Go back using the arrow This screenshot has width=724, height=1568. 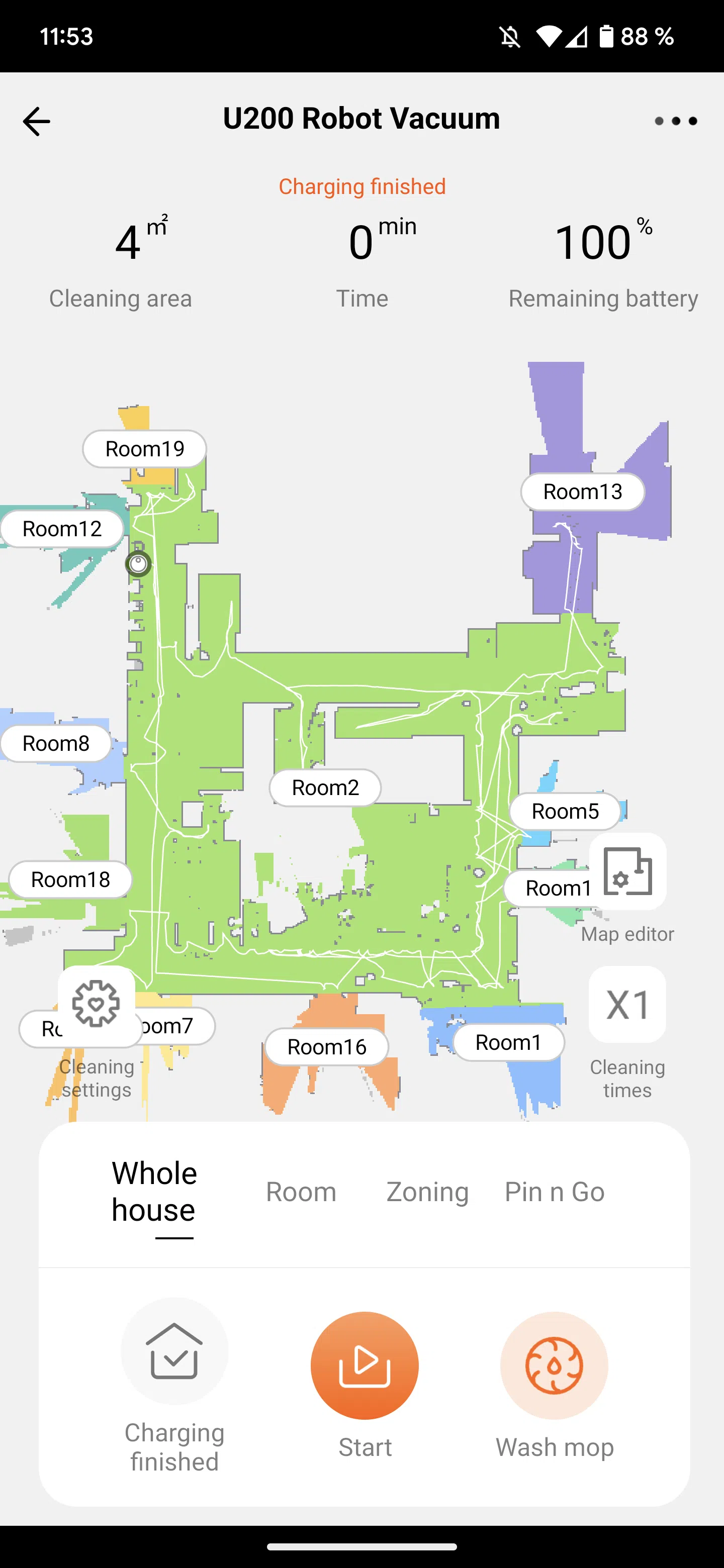pos(37,121)
